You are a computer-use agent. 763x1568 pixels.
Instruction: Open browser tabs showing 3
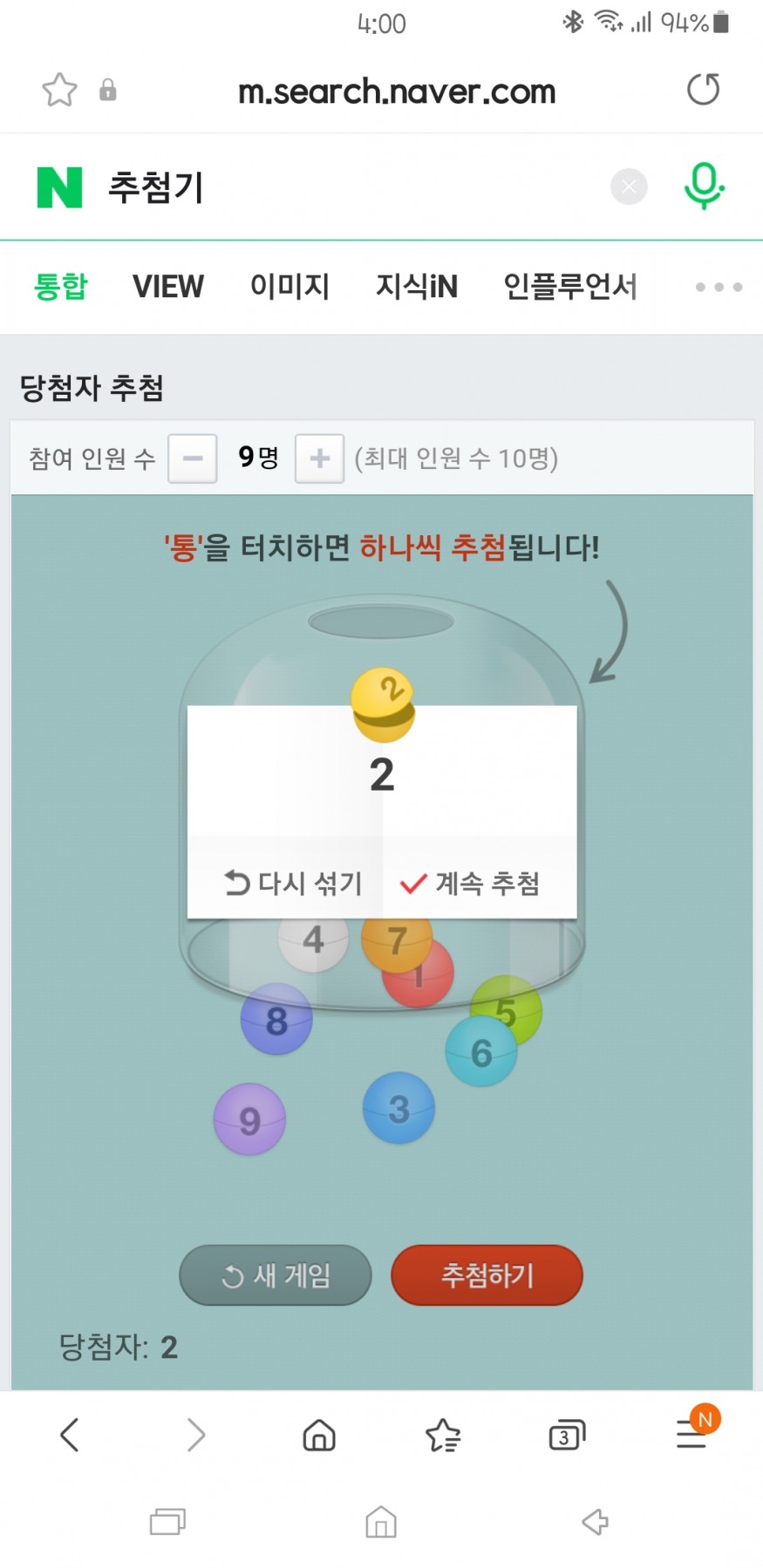point(567,1435)
